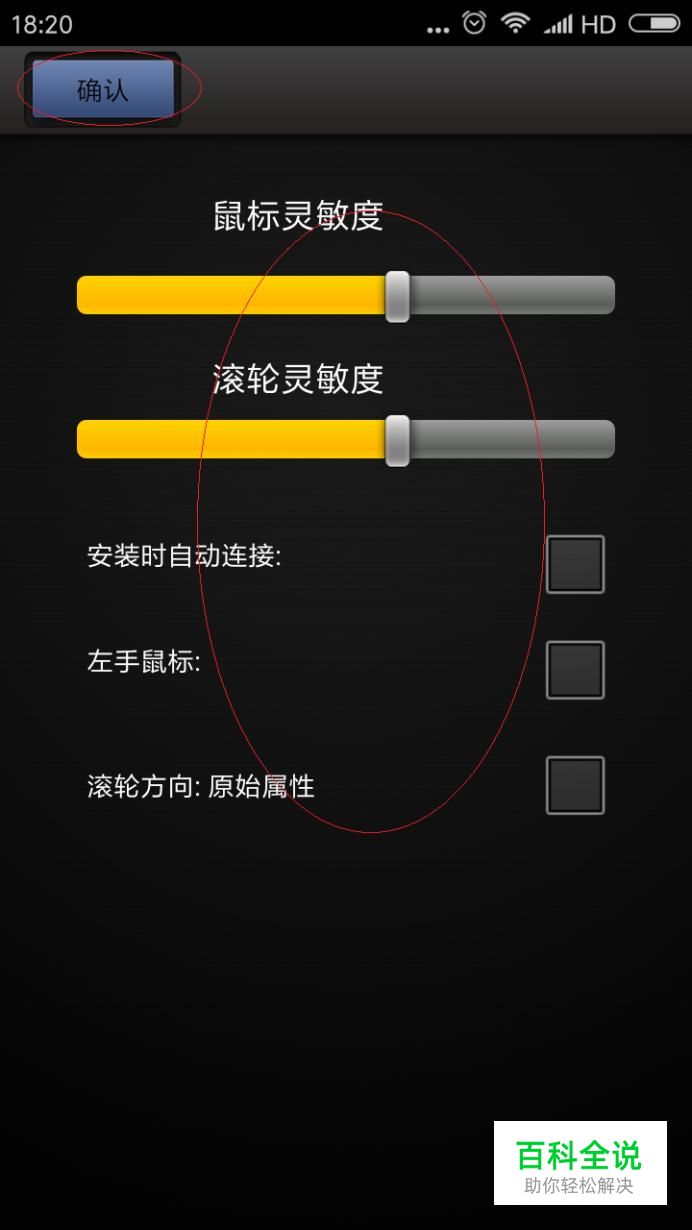The image size is (692, 1230).
Task: Tap the 确认 confirm button
Action: coord(103,90)
